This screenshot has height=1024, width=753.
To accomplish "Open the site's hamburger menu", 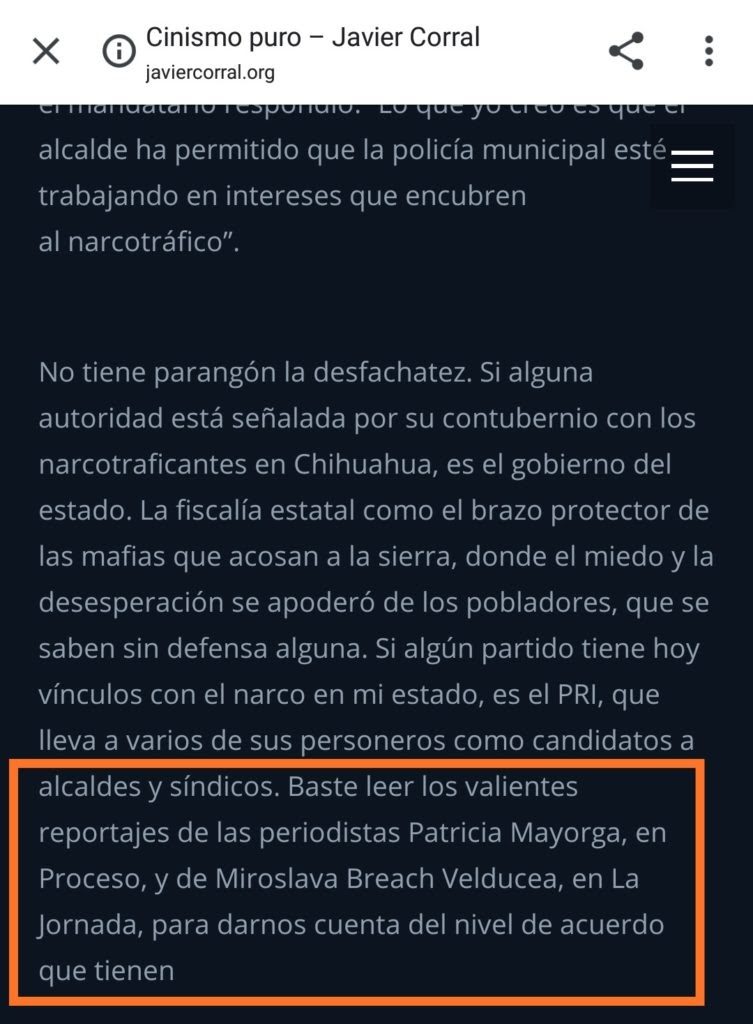I will pyautogui.click(x=692, y=165).
